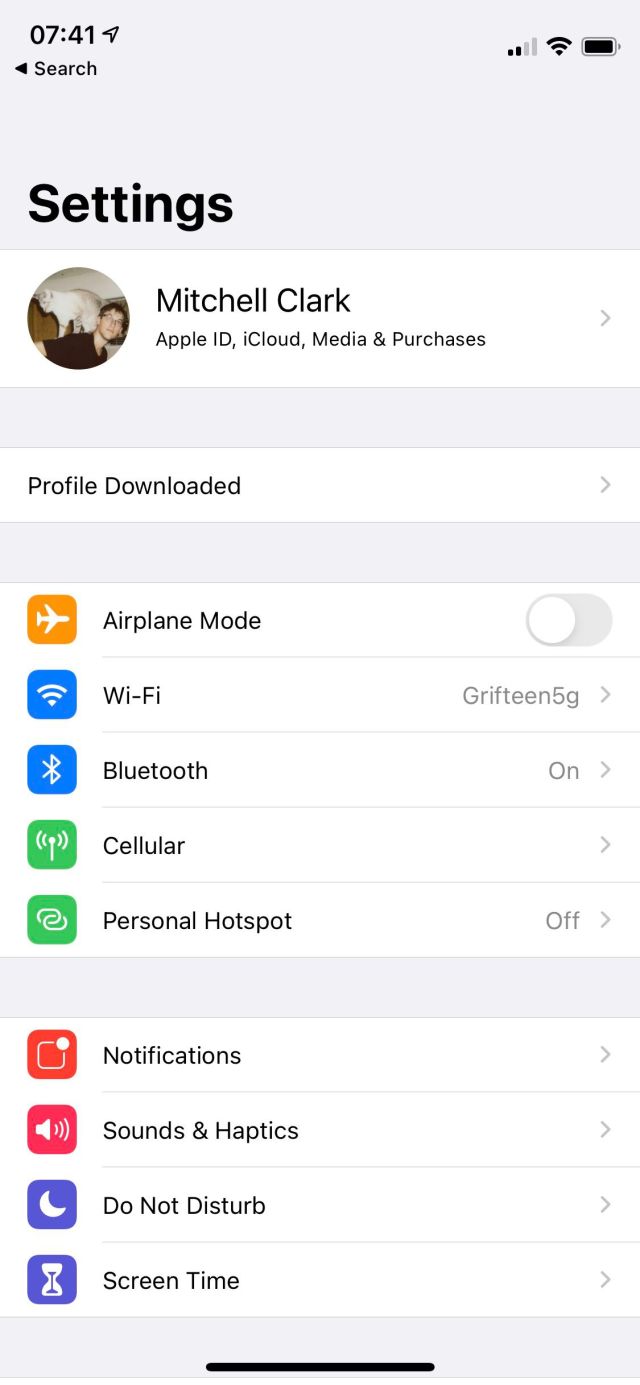Screen dimensions: 640x1385
Task: Return to Search via the back link
Action: (56, 69)
